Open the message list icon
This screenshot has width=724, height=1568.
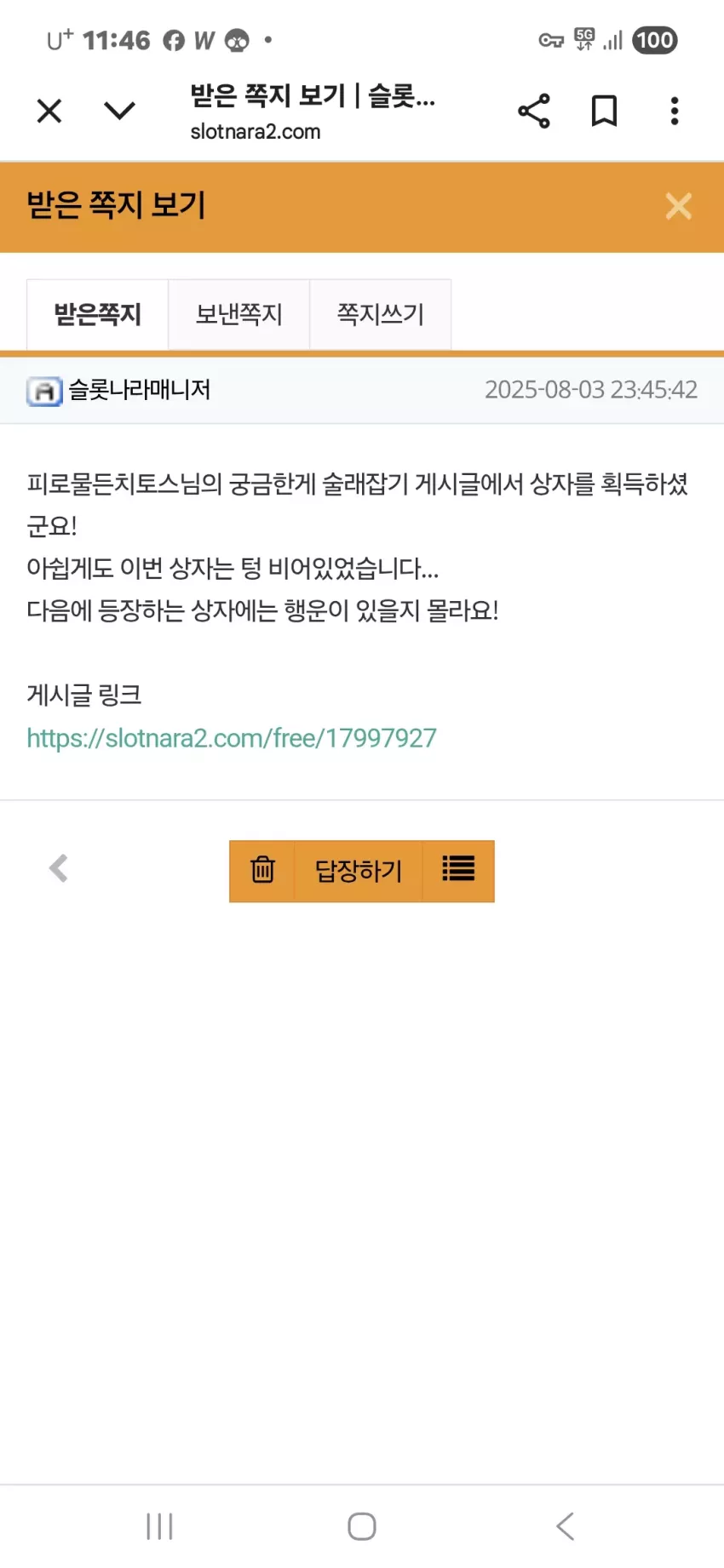[x=458, y=871]
